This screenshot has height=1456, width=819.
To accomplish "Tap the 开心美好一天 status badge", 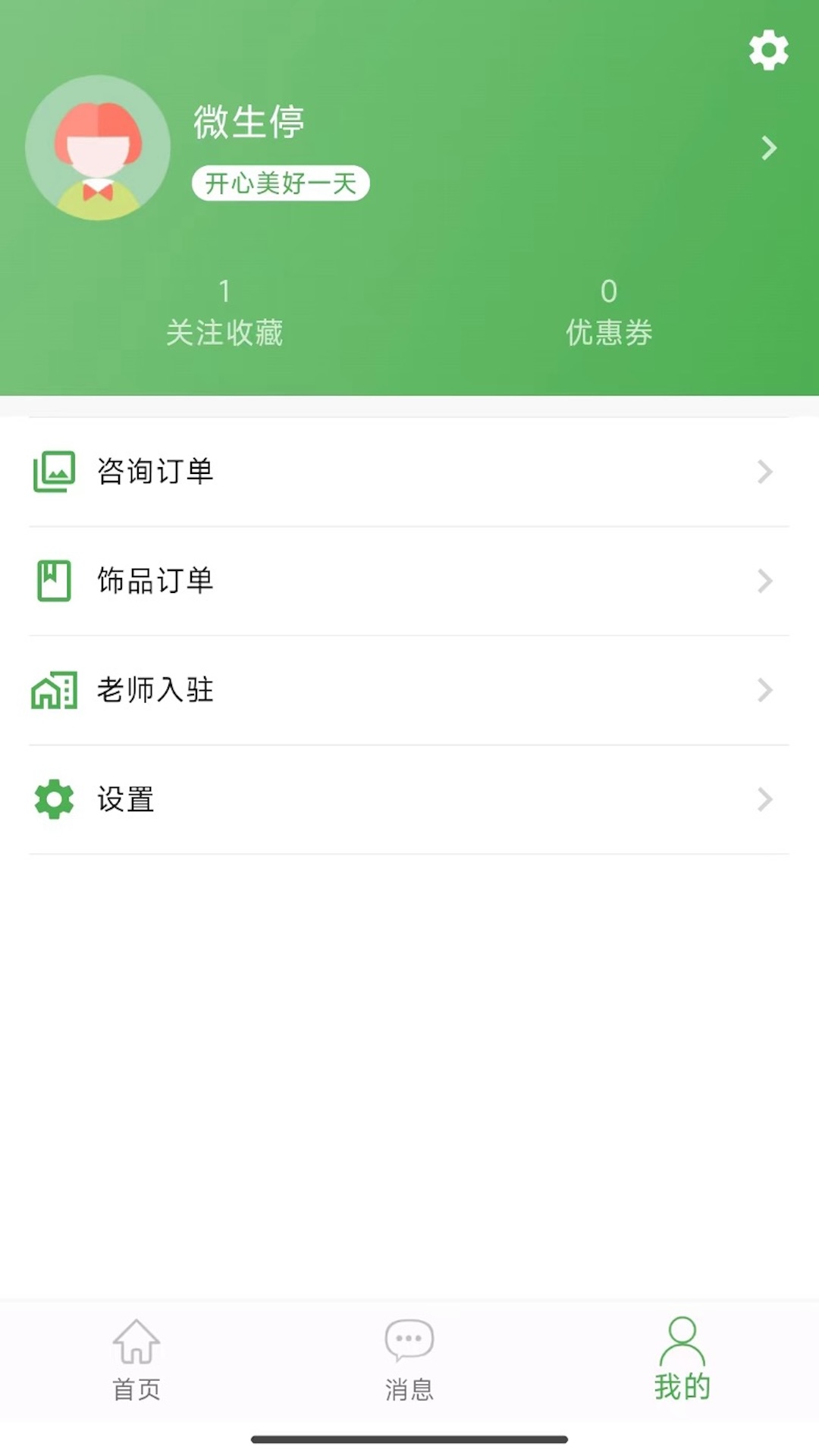I will (x=281, y=184).
